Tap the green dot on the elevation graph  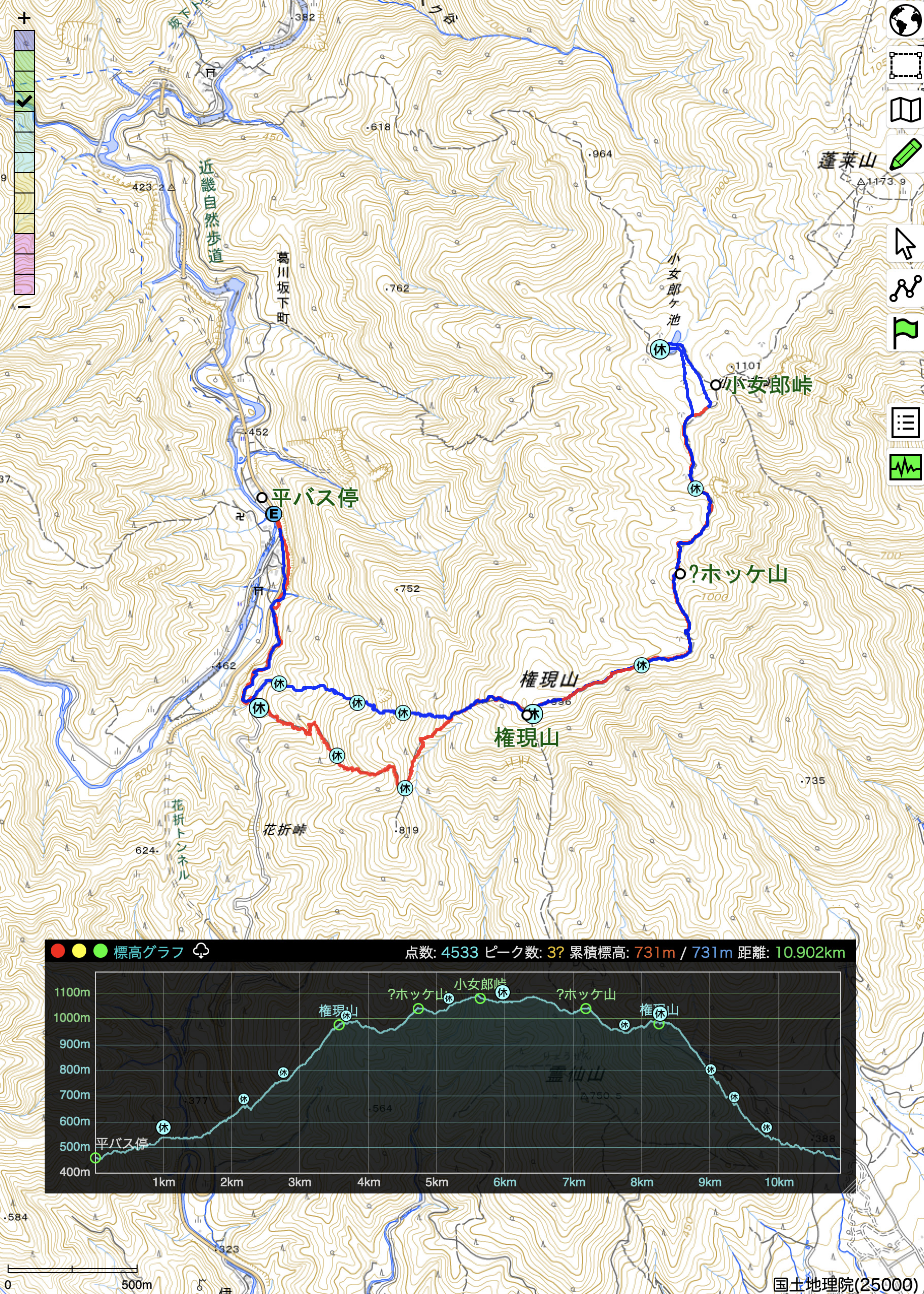click(100, 951)
